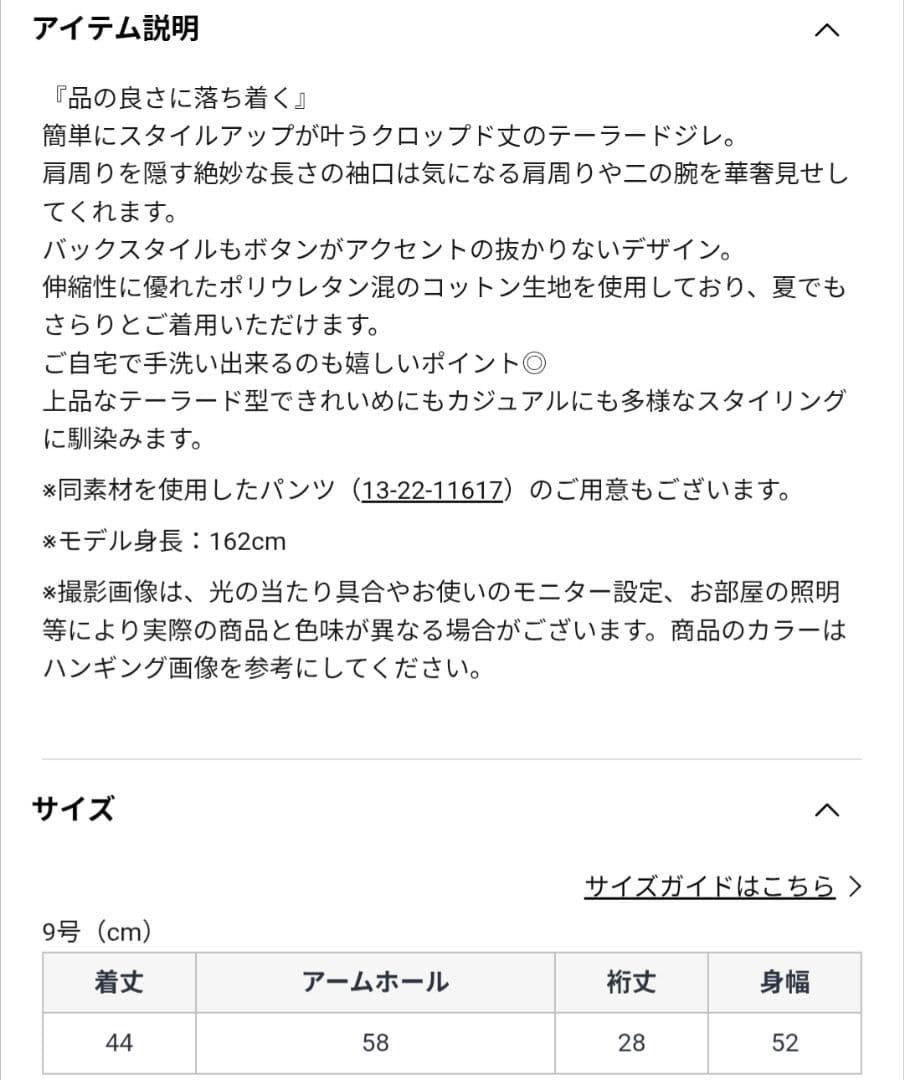Collapse the アイテム説明 section chevron
Screen dimensions: 904x1080
tap(826, 30)
